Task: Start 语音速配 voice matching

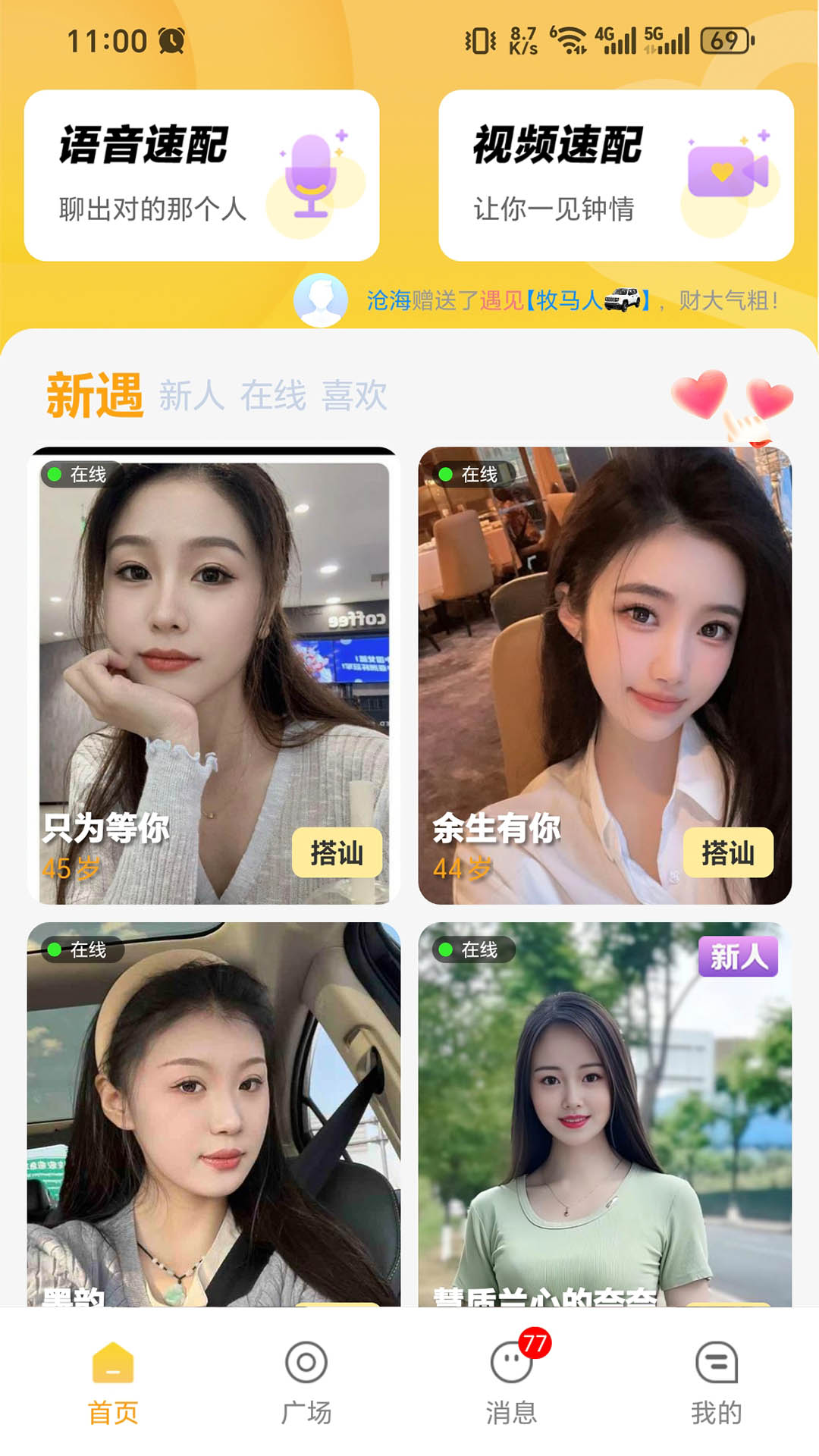Action: pos(202,175)
